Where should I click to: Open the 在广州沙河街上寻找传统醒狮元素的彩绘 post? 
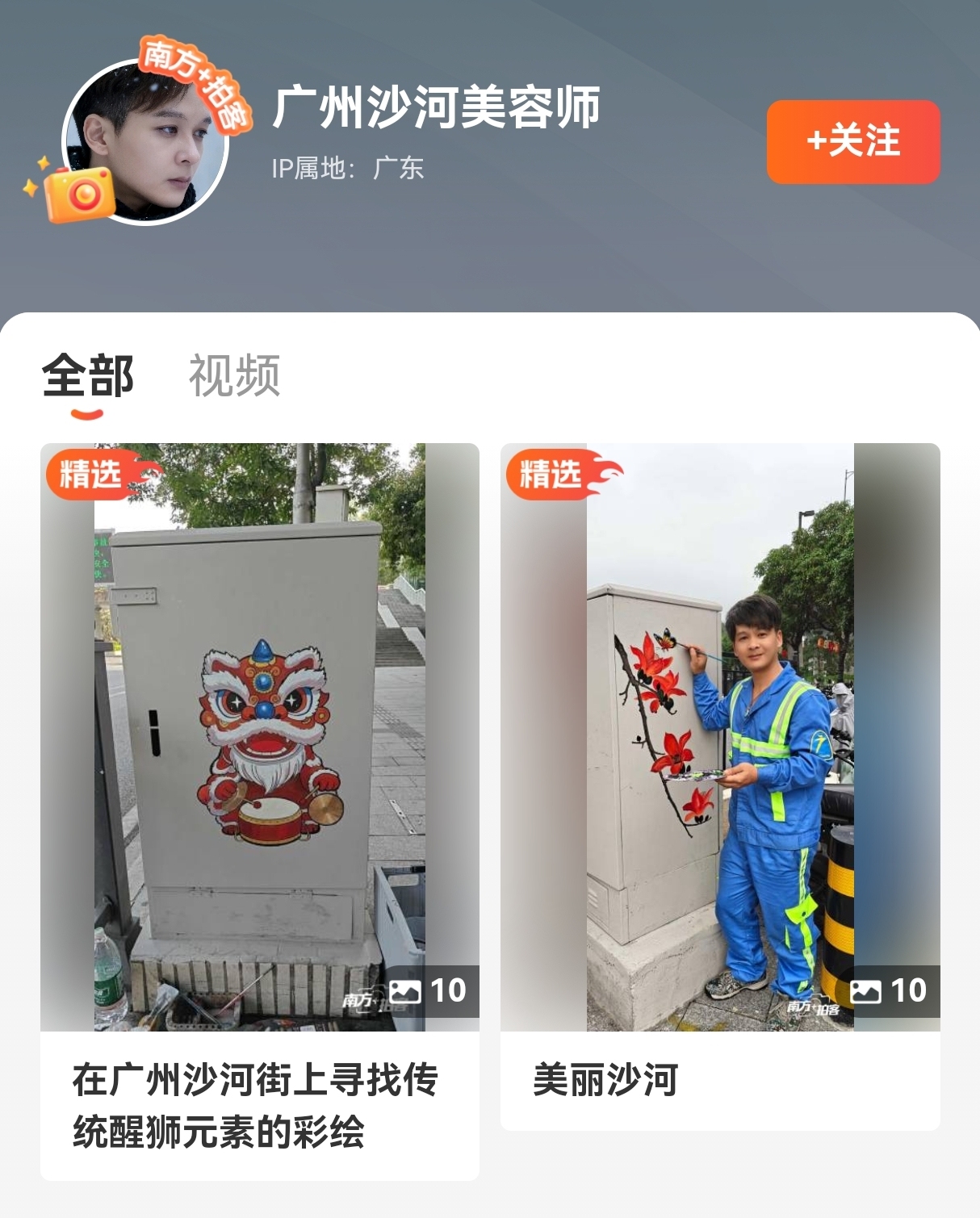pos(260,811)
